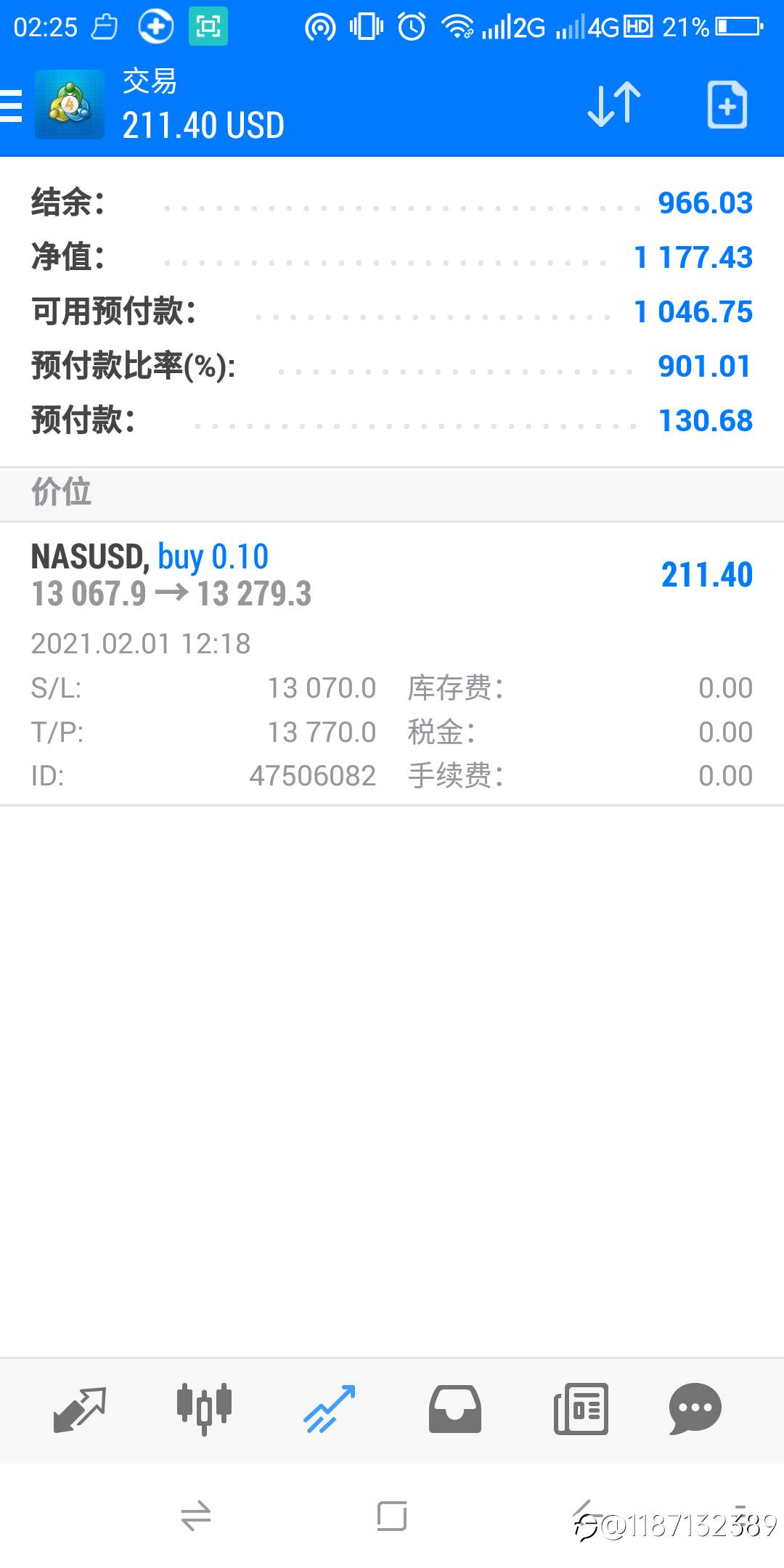
Task: Select the Trade tab
Action: click(330, 1409)
